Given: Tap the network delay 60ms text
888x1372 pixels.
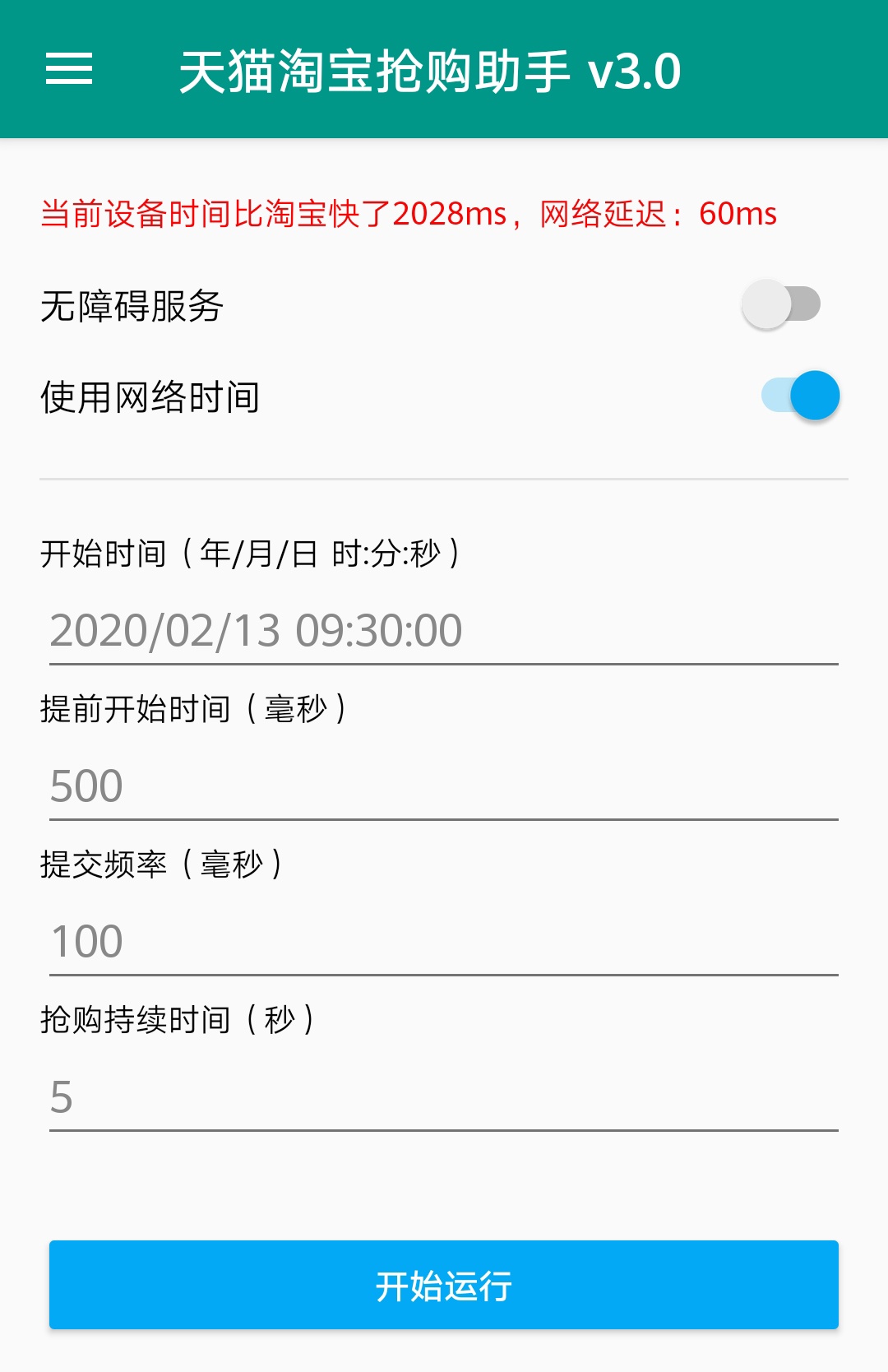Looking at the screenshot, I should pos(738,215).
